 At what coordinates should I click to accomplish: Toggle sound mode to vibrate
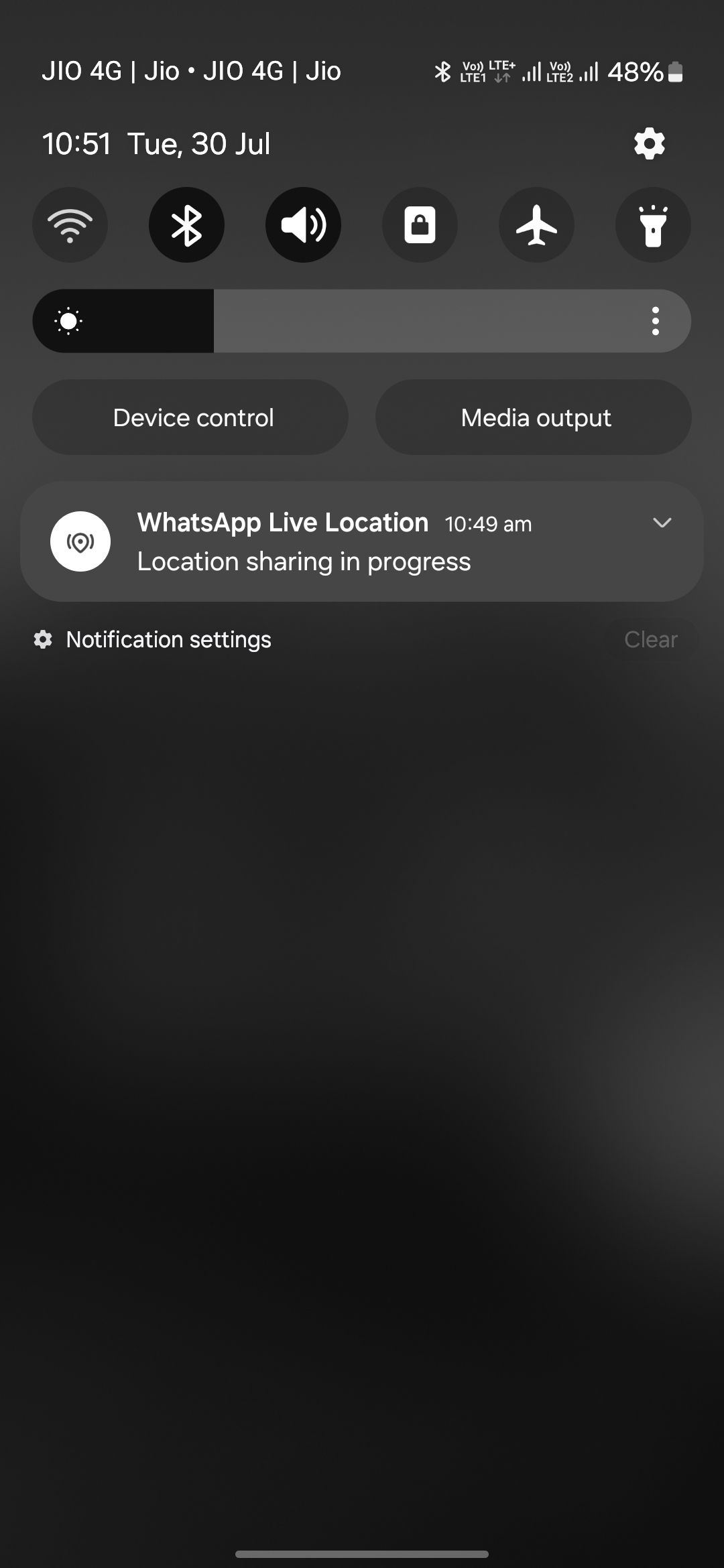303,224
